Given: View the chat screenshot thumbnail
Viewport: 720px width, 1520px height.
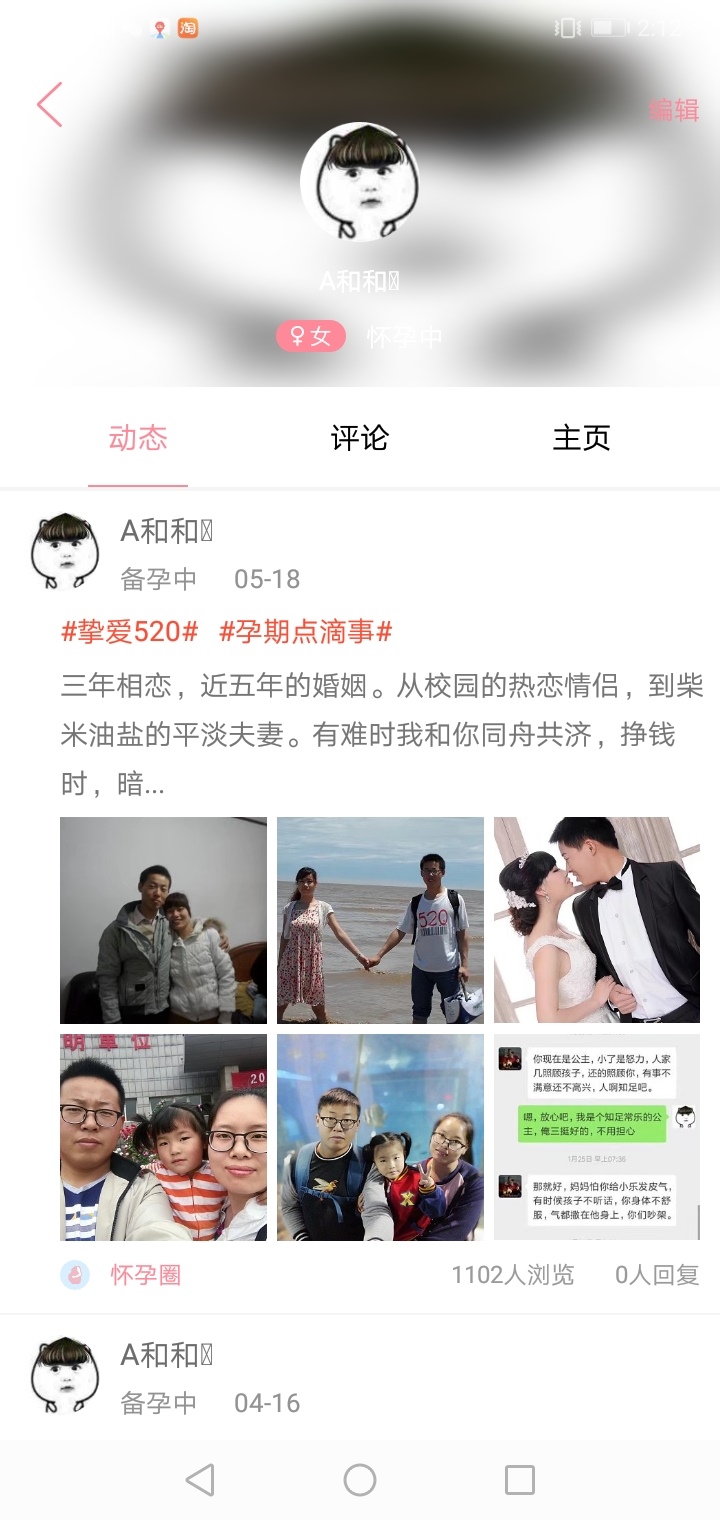Looking at the screenshot, I should pos(597,1137).
